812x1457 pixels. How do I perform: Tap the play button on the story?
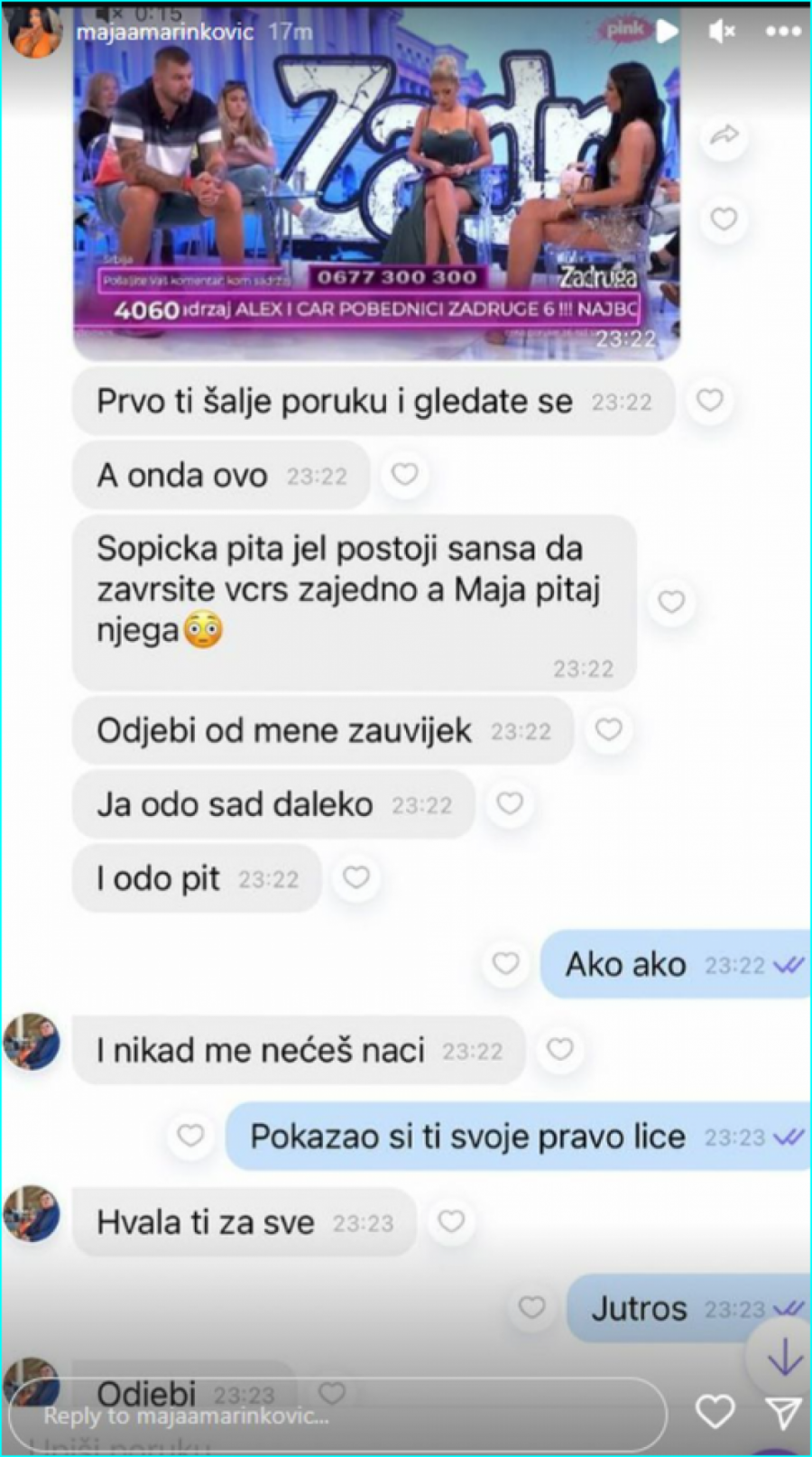tap(668, 32)
